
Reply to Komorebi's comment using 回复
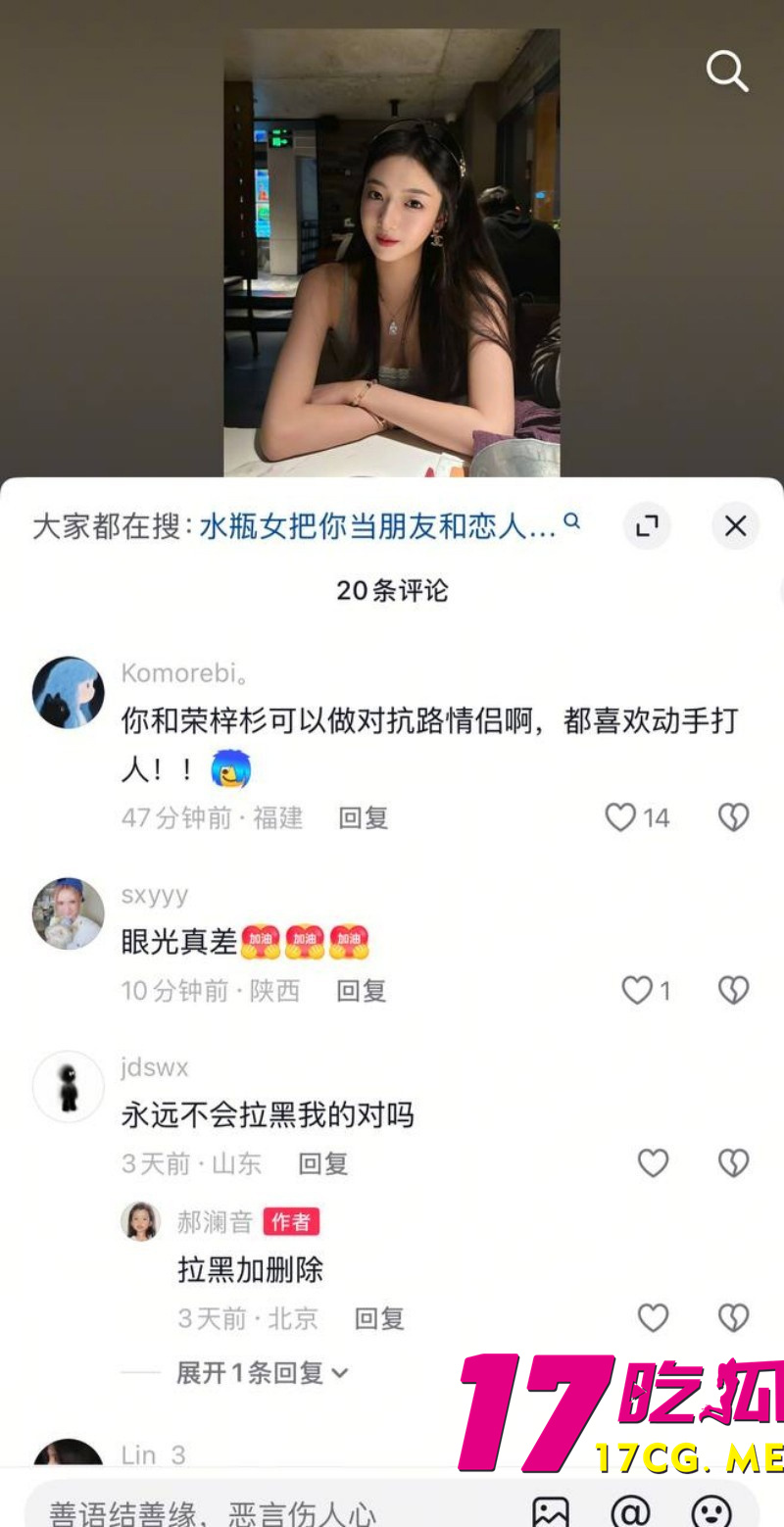[363, 817]
